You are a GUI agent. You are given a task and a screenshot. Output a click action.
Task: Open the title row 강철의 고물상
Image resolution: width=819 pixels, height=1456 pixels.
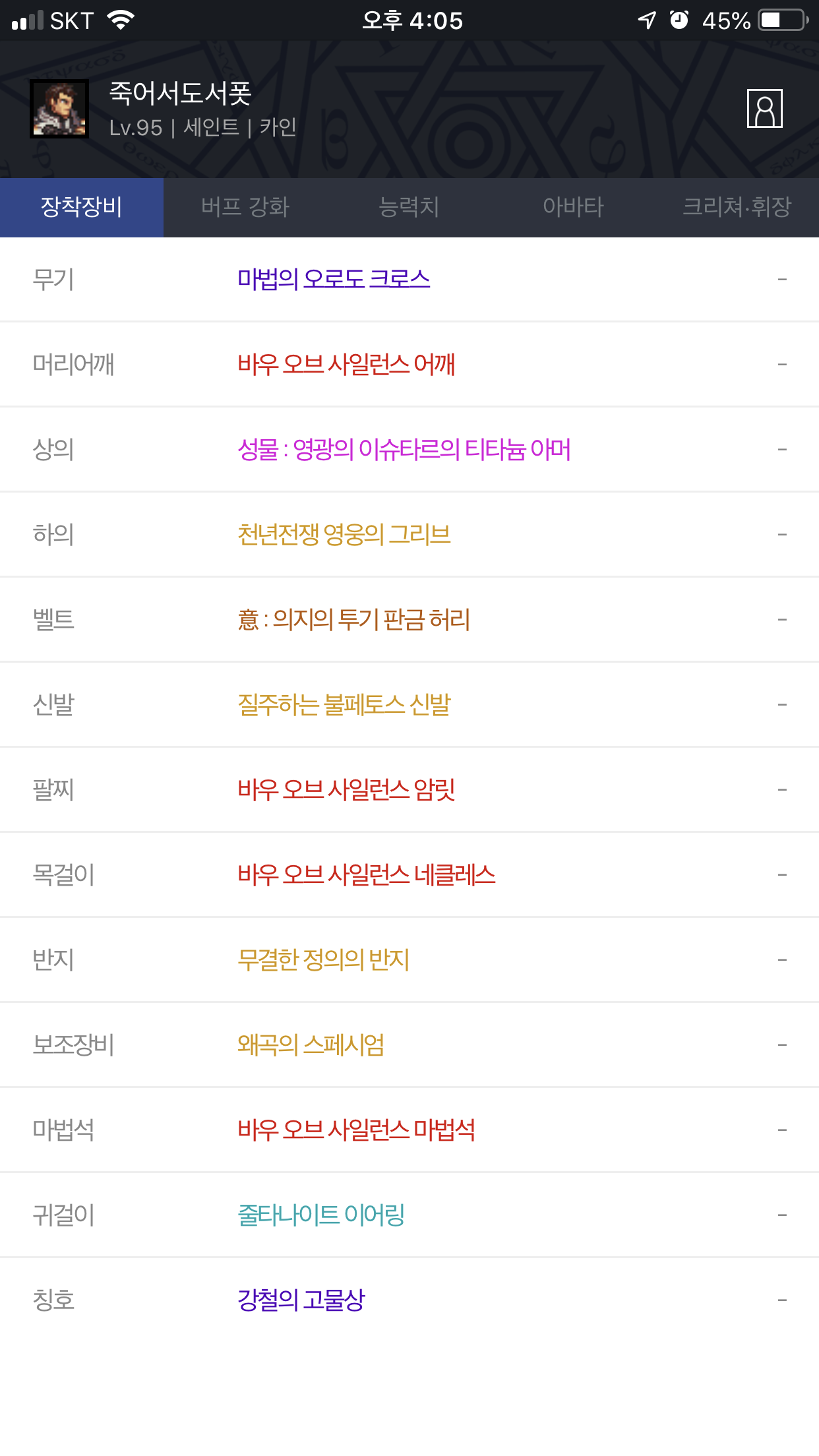click(409, 1300)
